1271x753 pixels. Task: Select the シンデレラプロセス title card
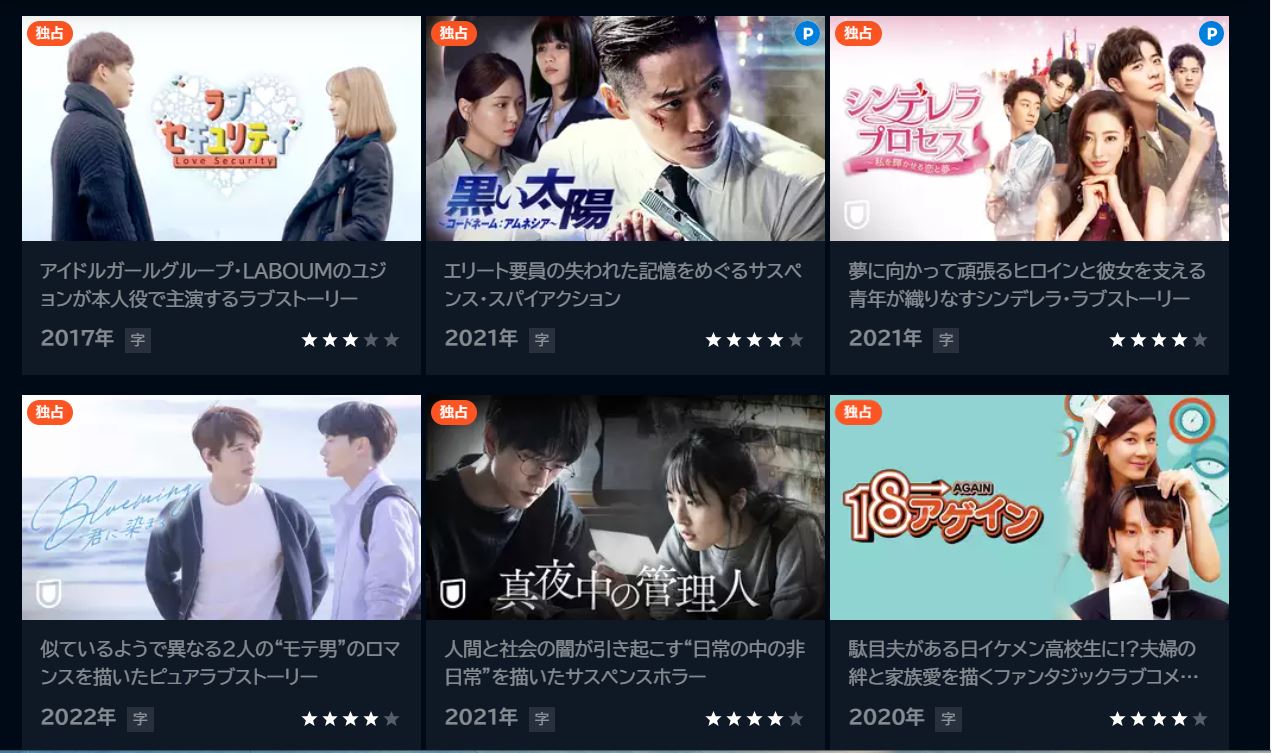tap(1029, 130)
